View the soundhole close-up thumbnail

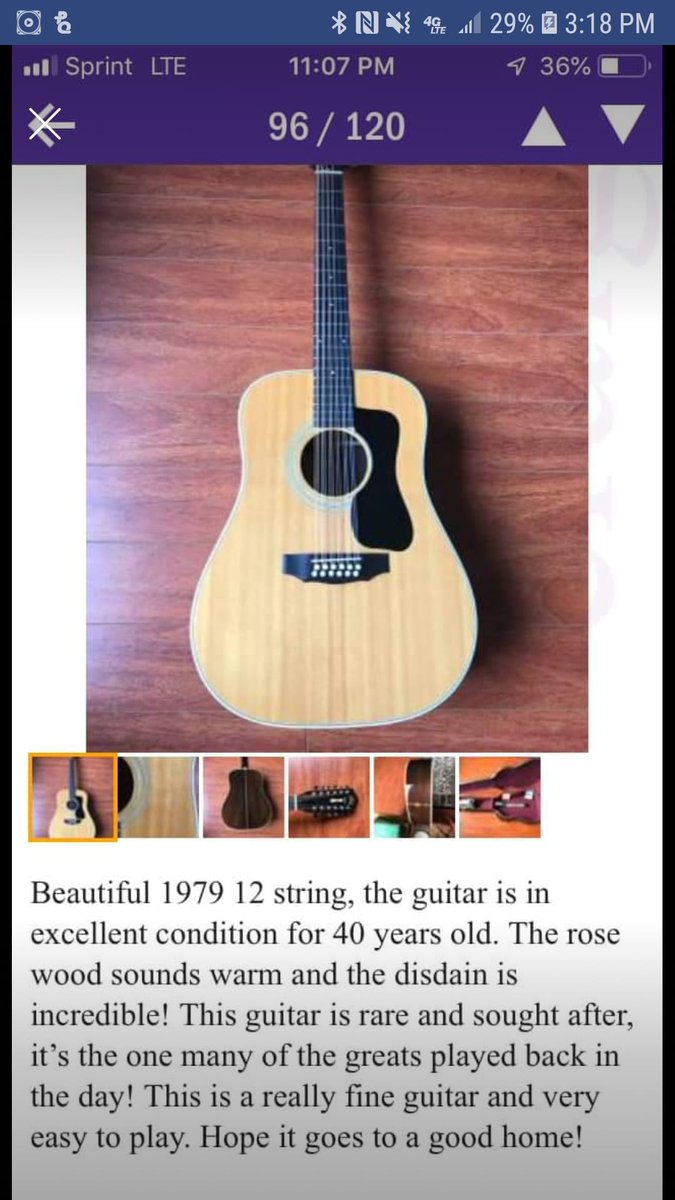pyautogui.click(x=158, y=797)
